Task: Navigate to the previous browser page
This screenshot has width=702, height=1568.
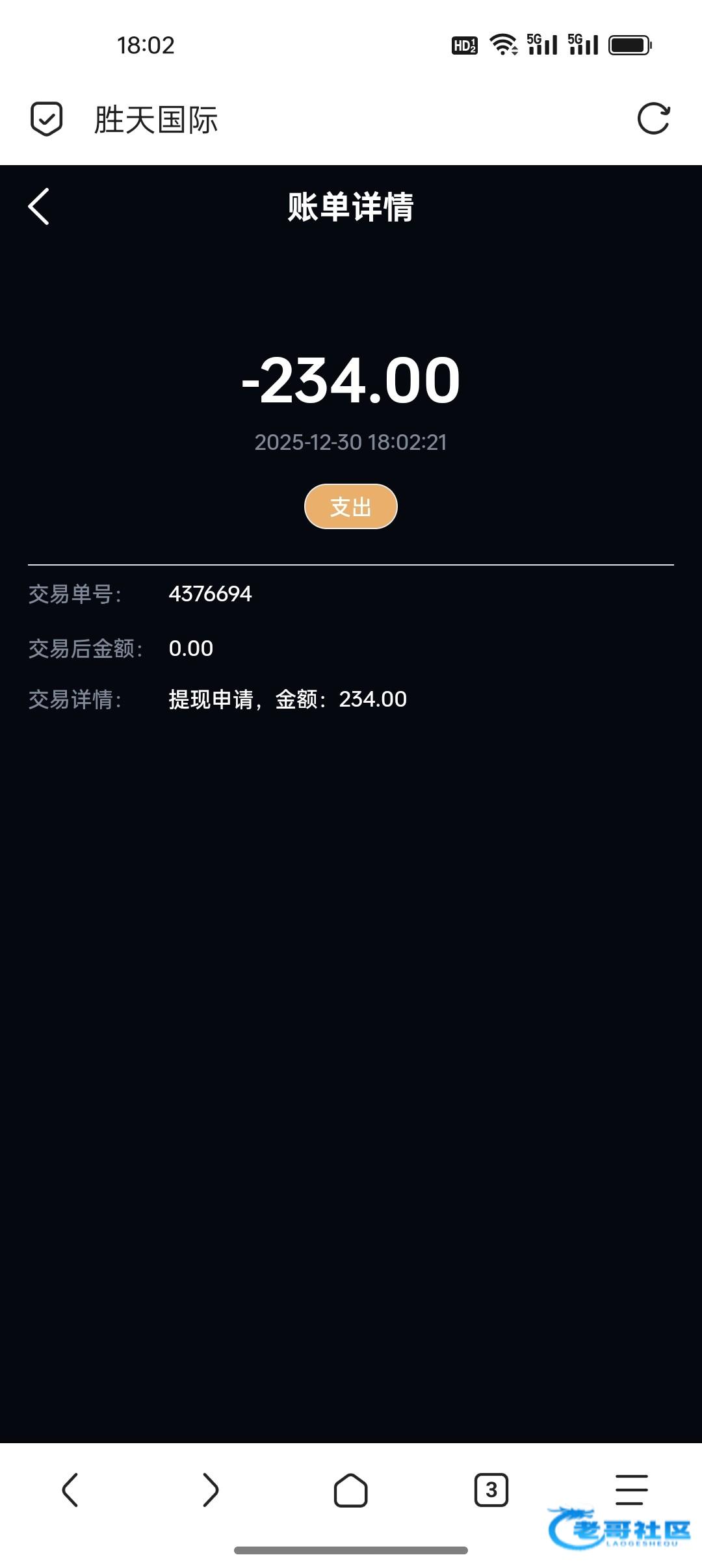Action: pos(70,1489)
